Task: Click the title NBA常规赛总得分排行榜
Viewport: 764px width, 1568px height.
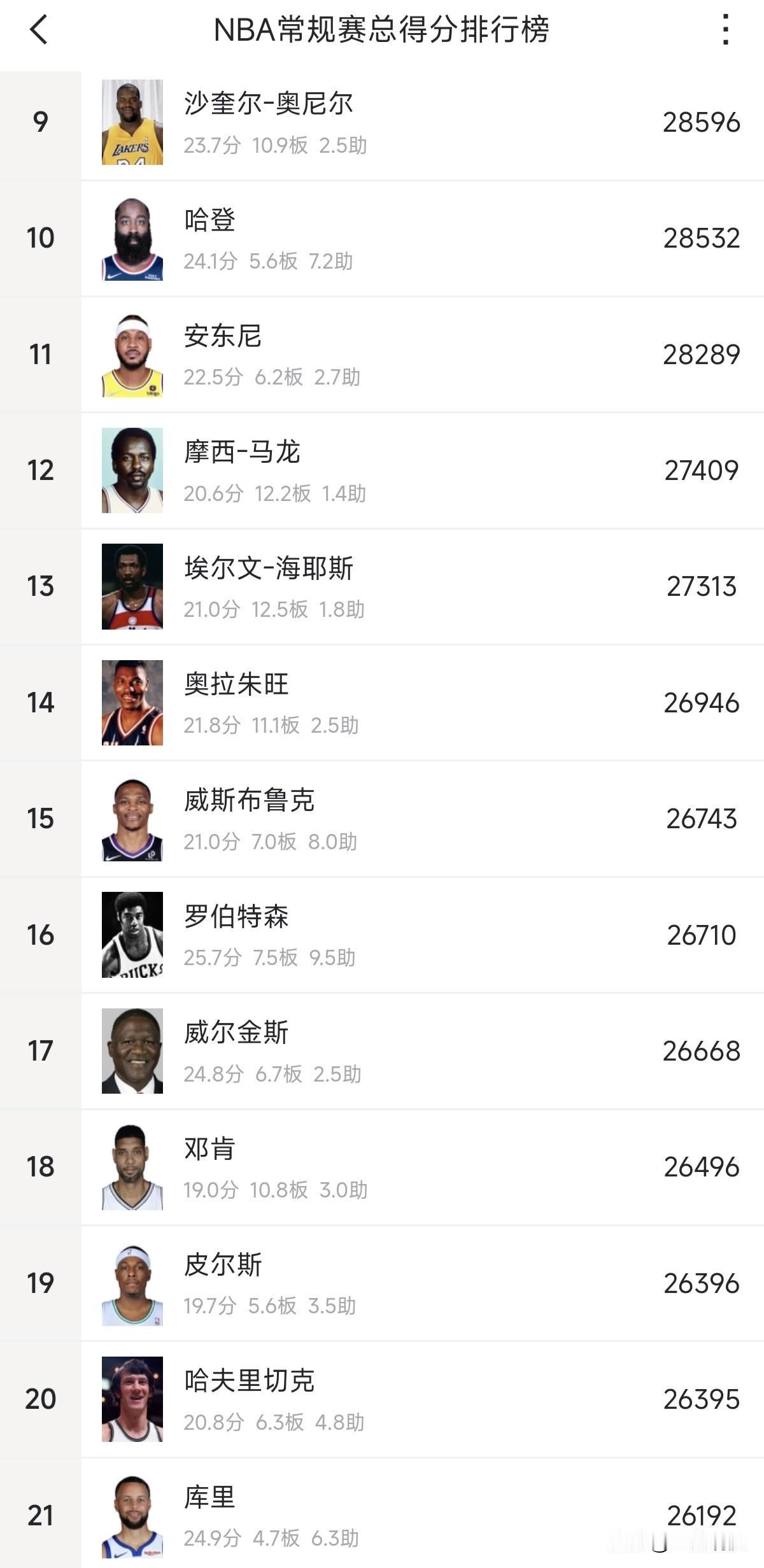Action: click(x=382, y=31)
